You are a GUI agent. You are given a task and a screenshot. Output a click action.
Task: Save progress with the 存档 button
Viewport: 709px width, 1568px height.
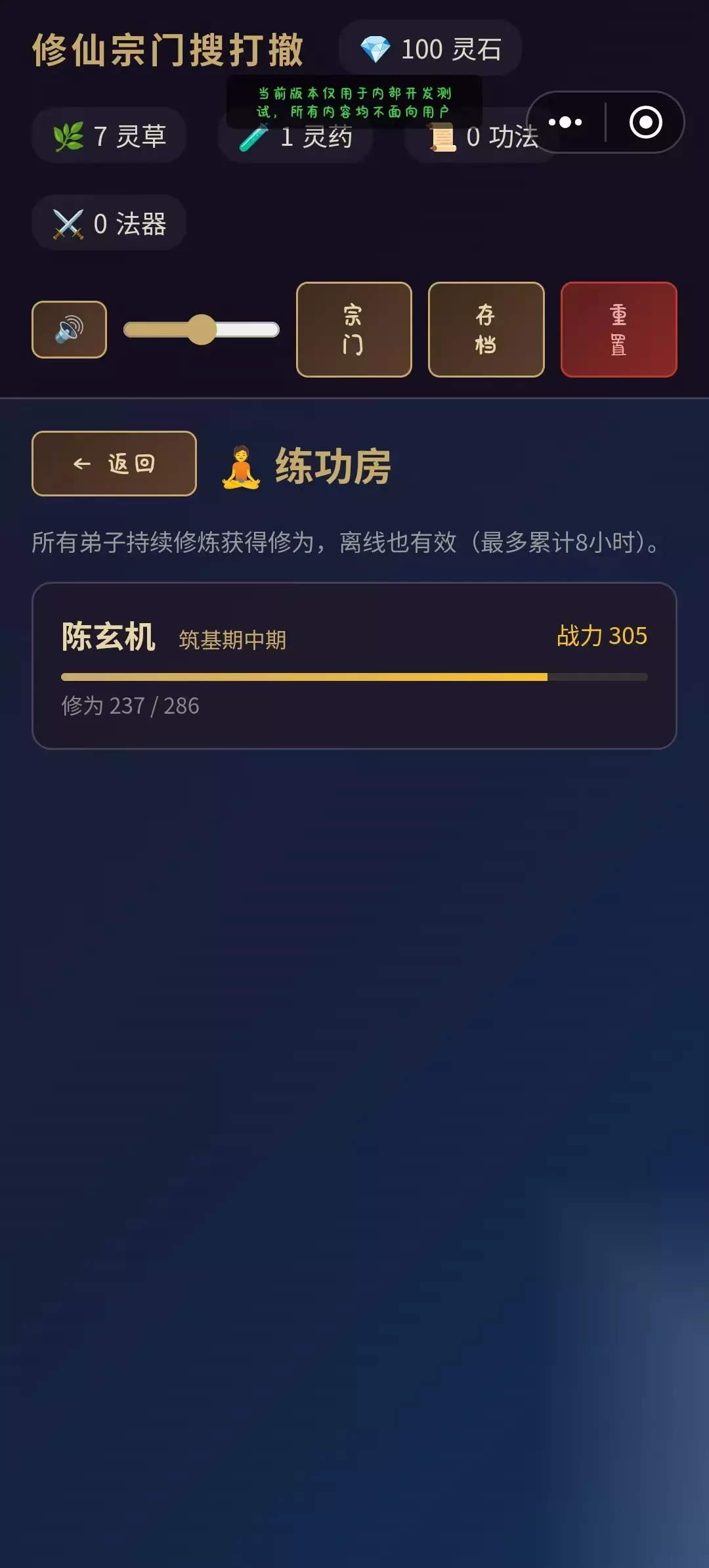click(x=486, y=330)
